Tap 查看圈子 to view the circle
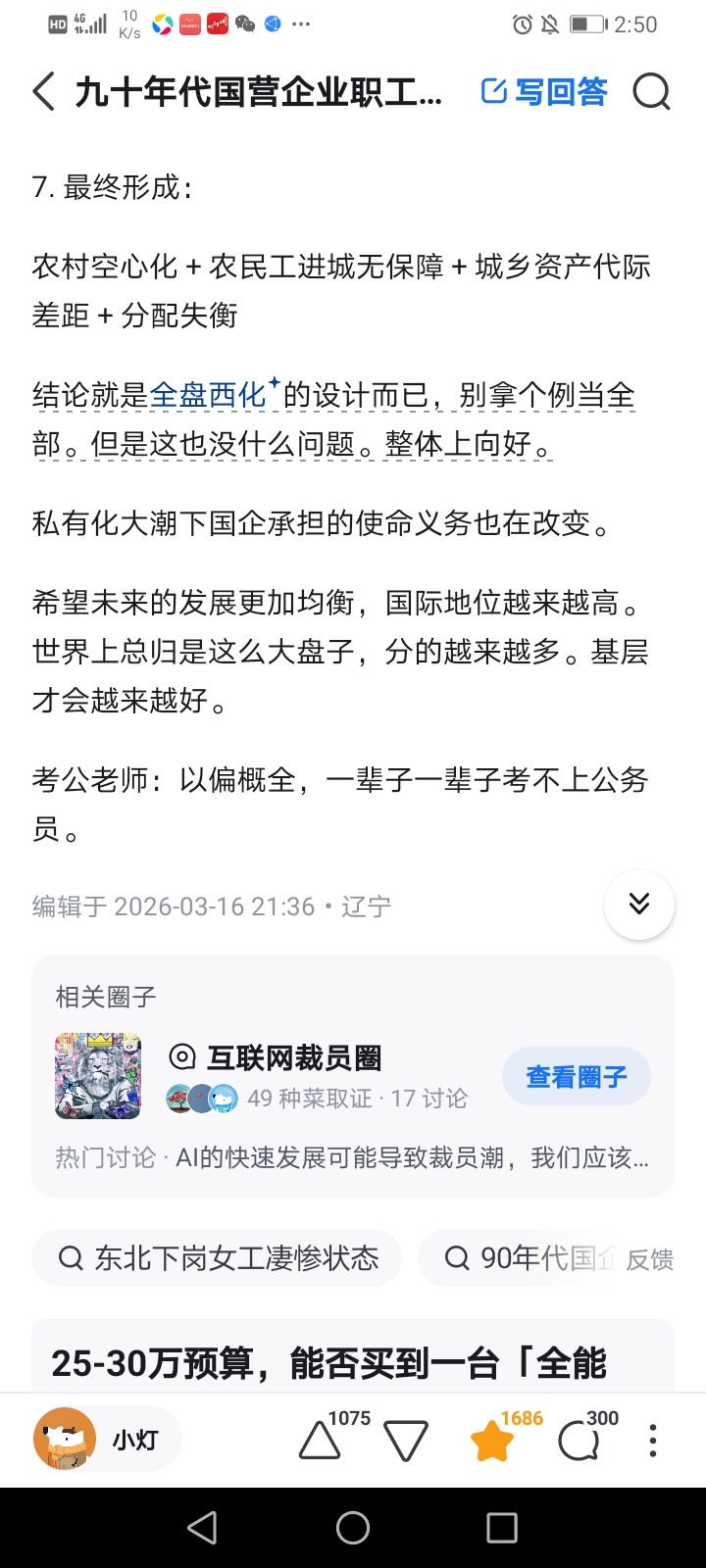 click(x=576, y=1075)
